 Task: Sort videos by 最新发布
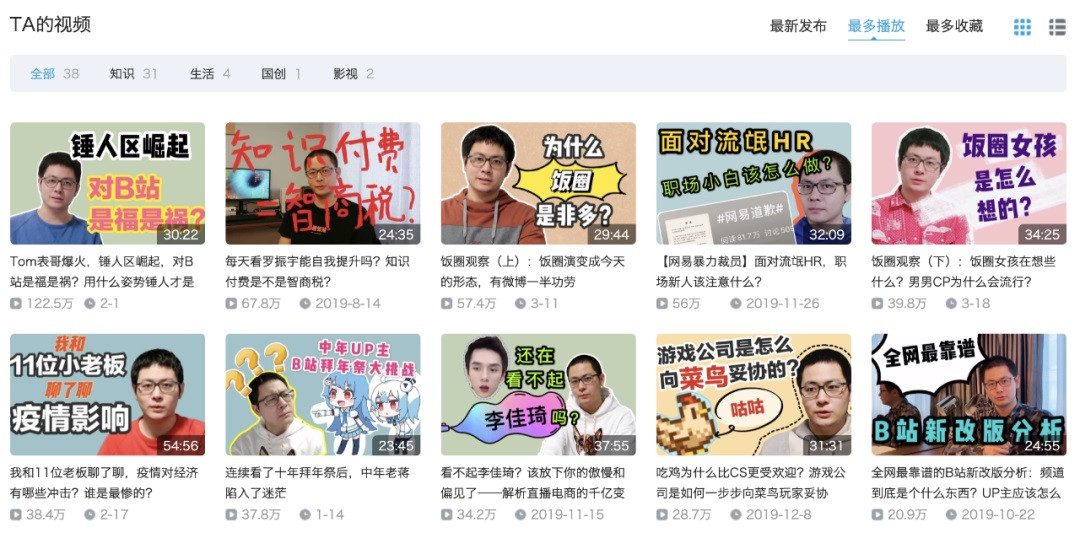pos(797,26)
